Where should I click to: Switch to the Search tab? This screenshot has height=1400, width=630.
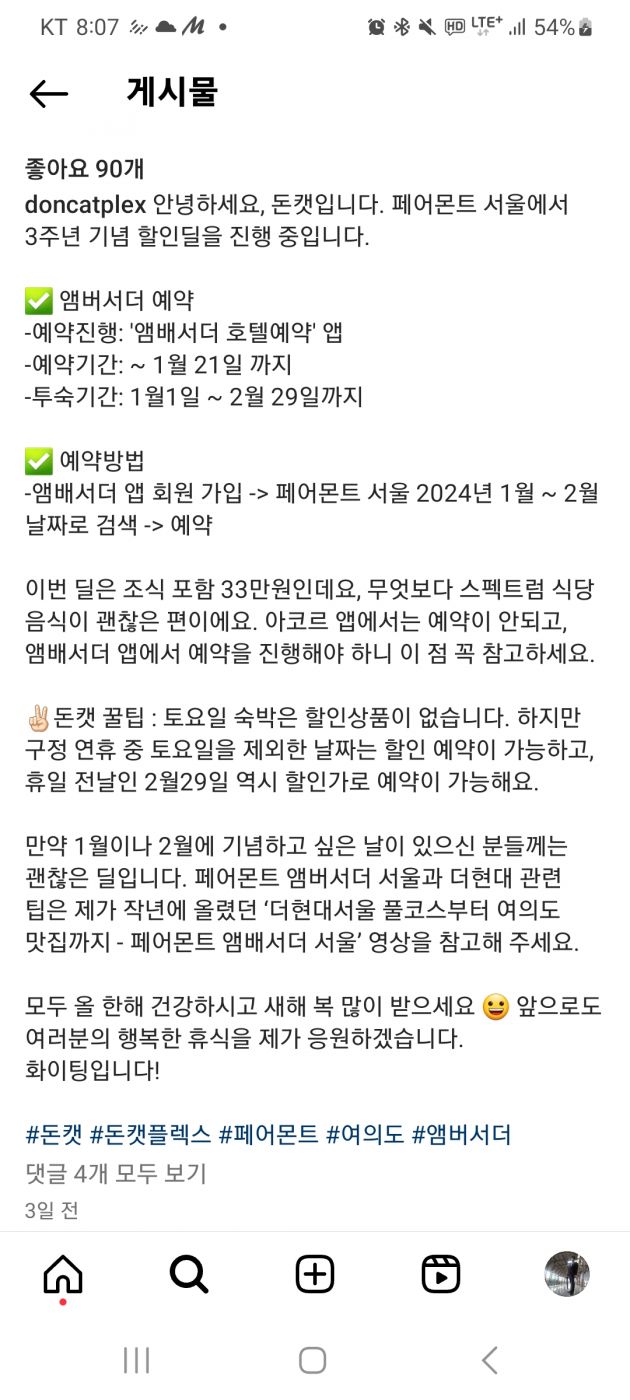pyautogui.click(x=189, y=1274)
